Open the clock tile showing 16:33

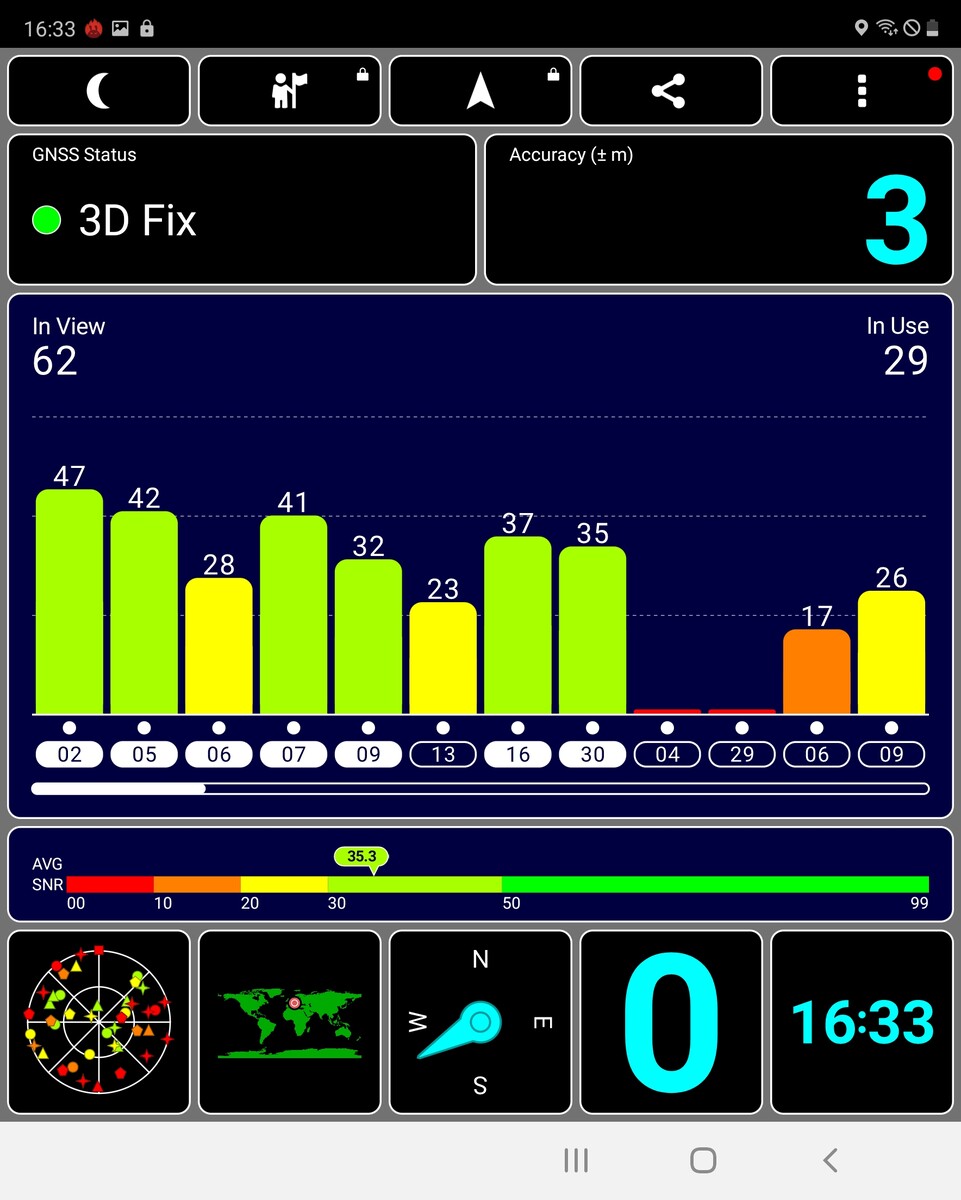(x=861, y=1021)
